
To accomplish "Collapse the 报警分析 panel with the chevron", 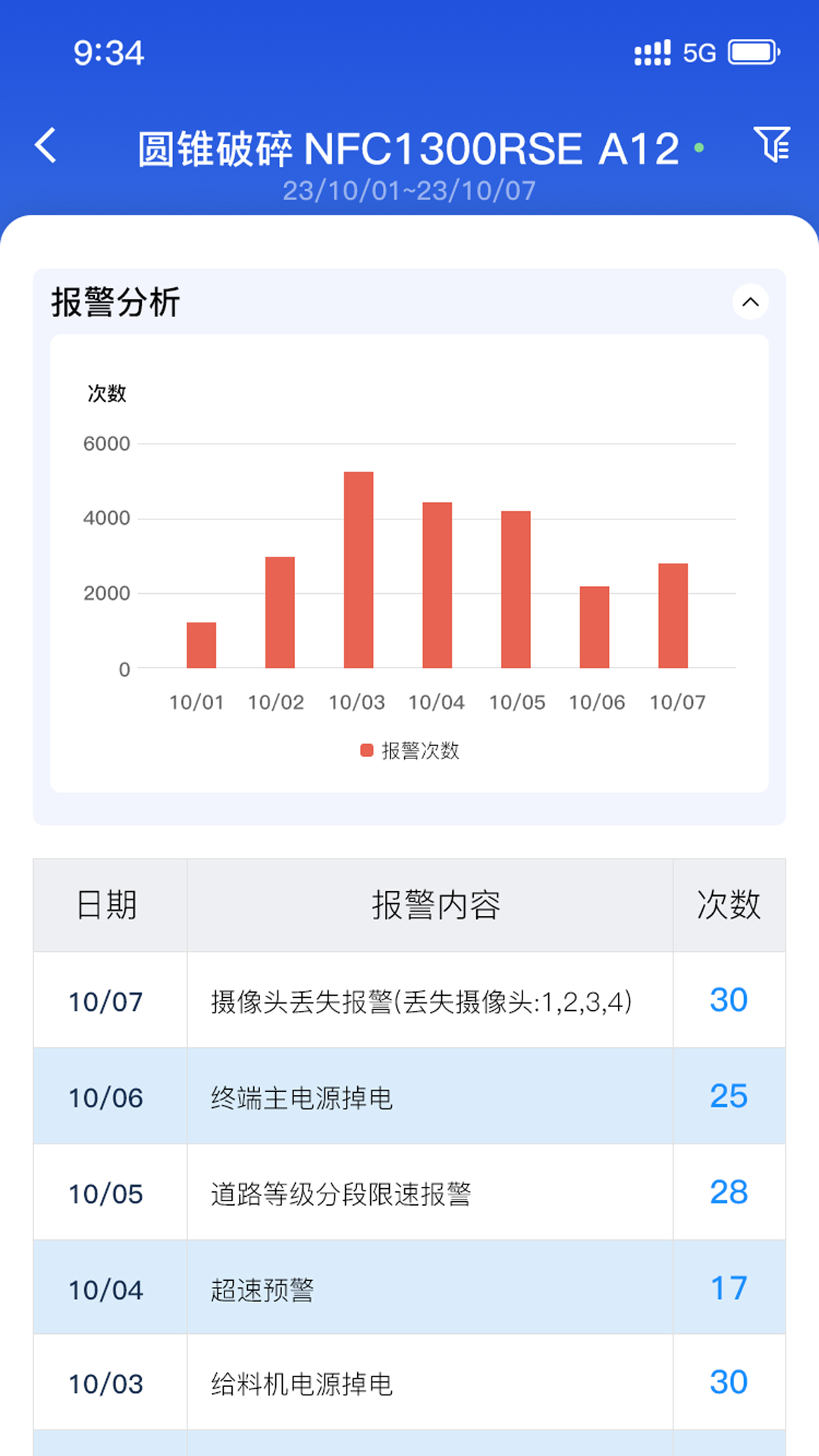I will pos(750,301).
